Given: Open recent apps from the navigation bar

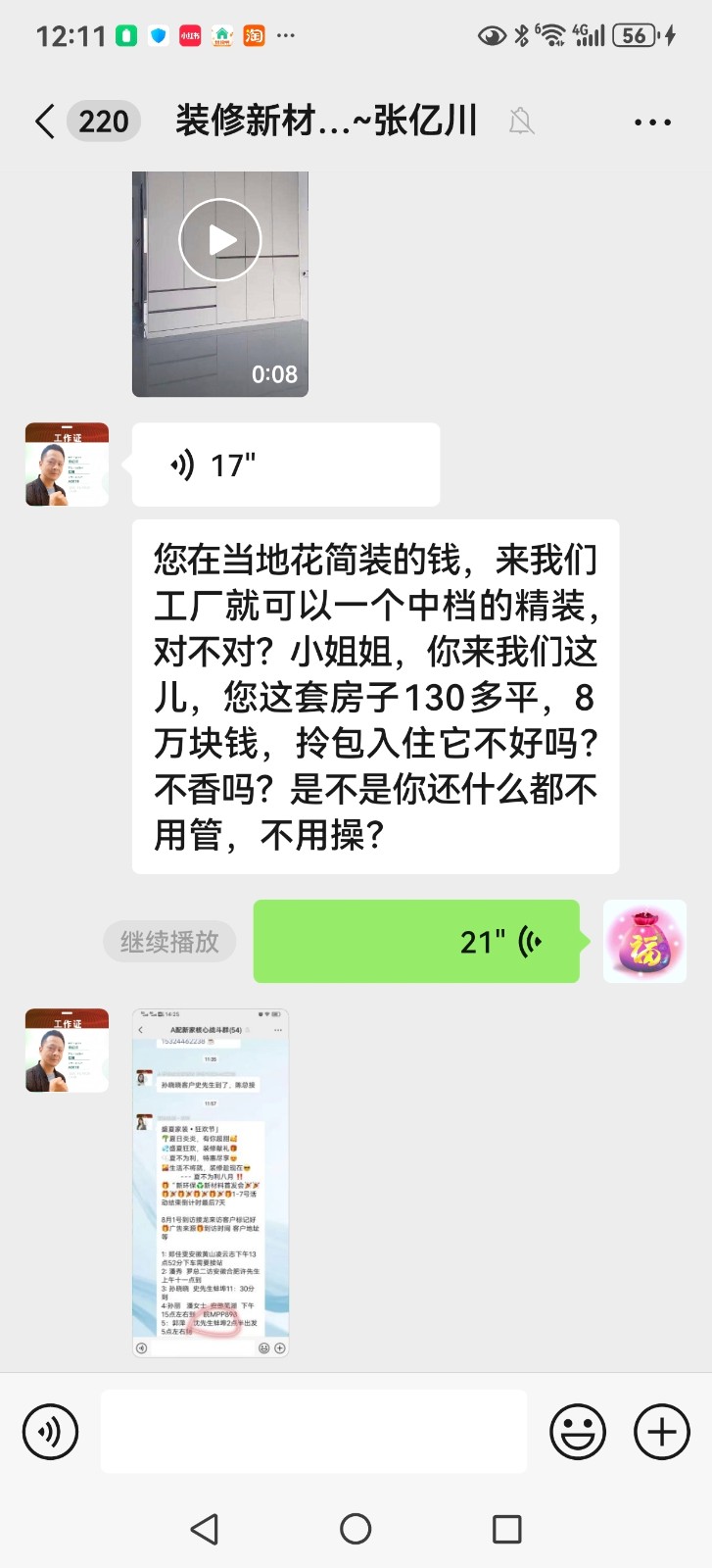Looking at the screenshot, I should point(506,1529).
